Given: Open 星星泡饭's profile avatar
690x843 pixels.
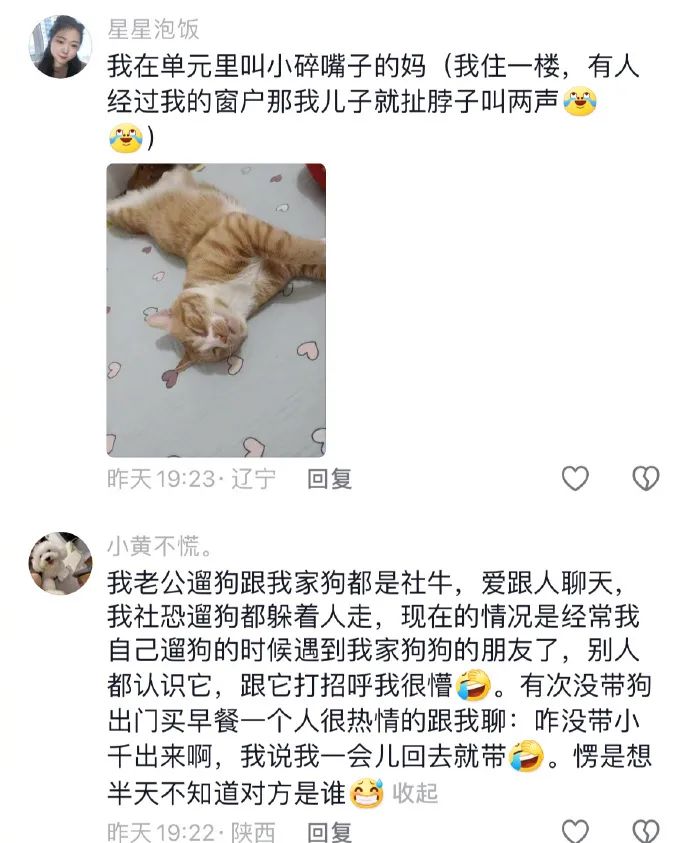Looking at the screenshot, I should (x=60, y=46).
